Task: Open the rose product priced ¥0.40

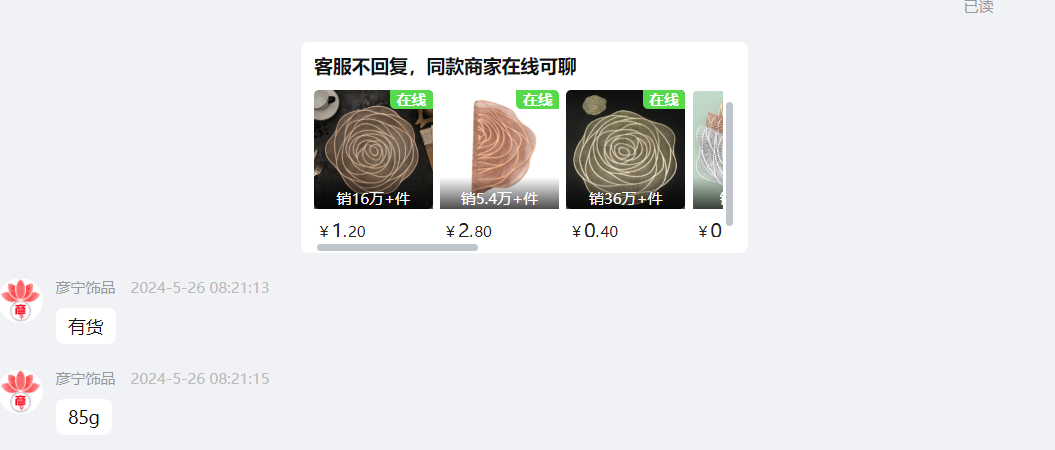Action: [625, 149]
